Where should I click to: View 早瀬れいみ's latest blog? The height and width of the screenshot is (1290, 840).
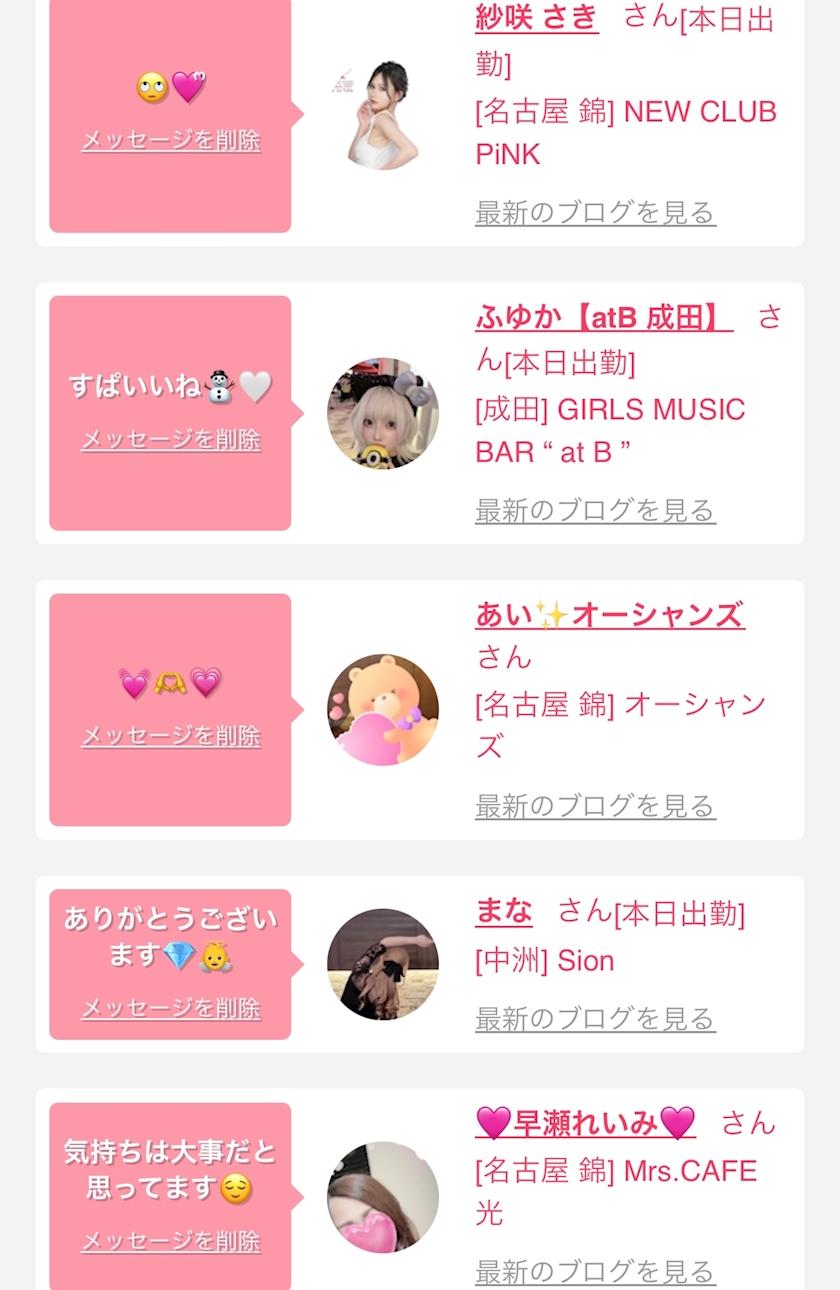pos(595,1271)
